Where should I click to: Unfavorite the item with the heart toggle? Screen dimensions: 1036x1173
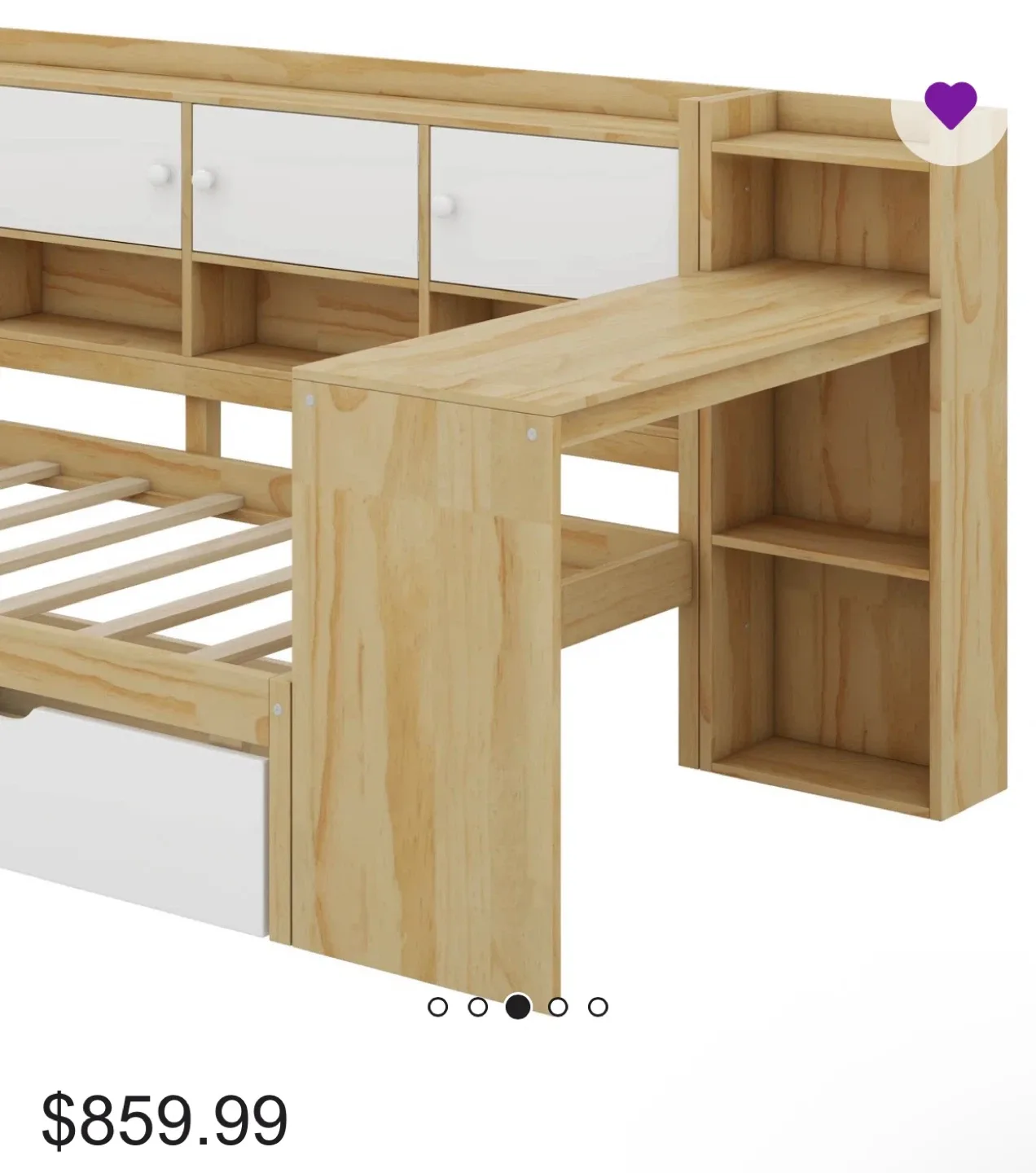[x=950, y=106]
